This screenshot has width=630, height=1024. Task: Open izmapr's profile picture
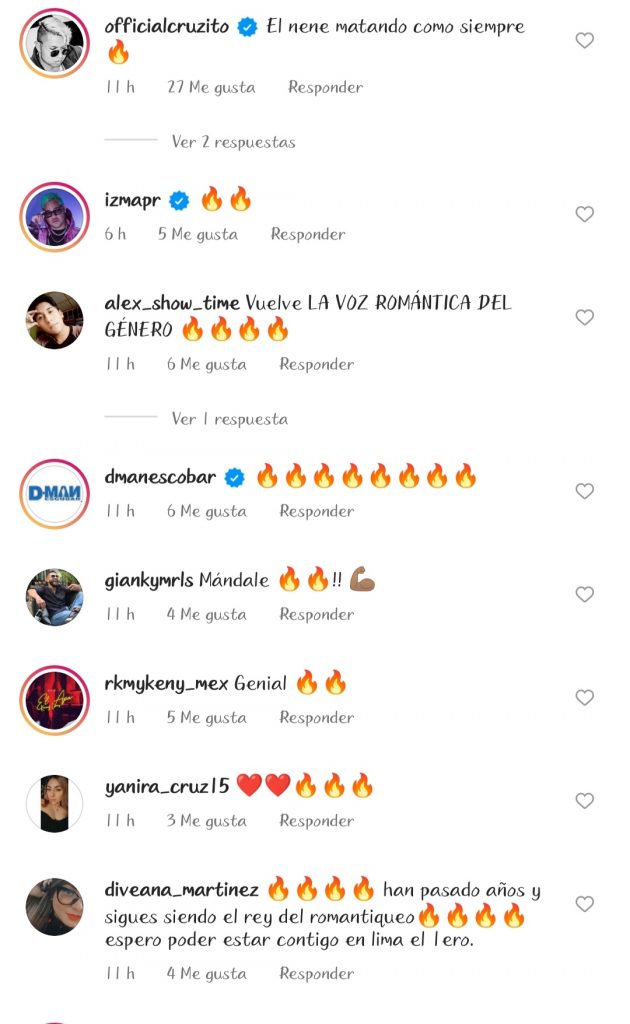(x=54, y=215)
